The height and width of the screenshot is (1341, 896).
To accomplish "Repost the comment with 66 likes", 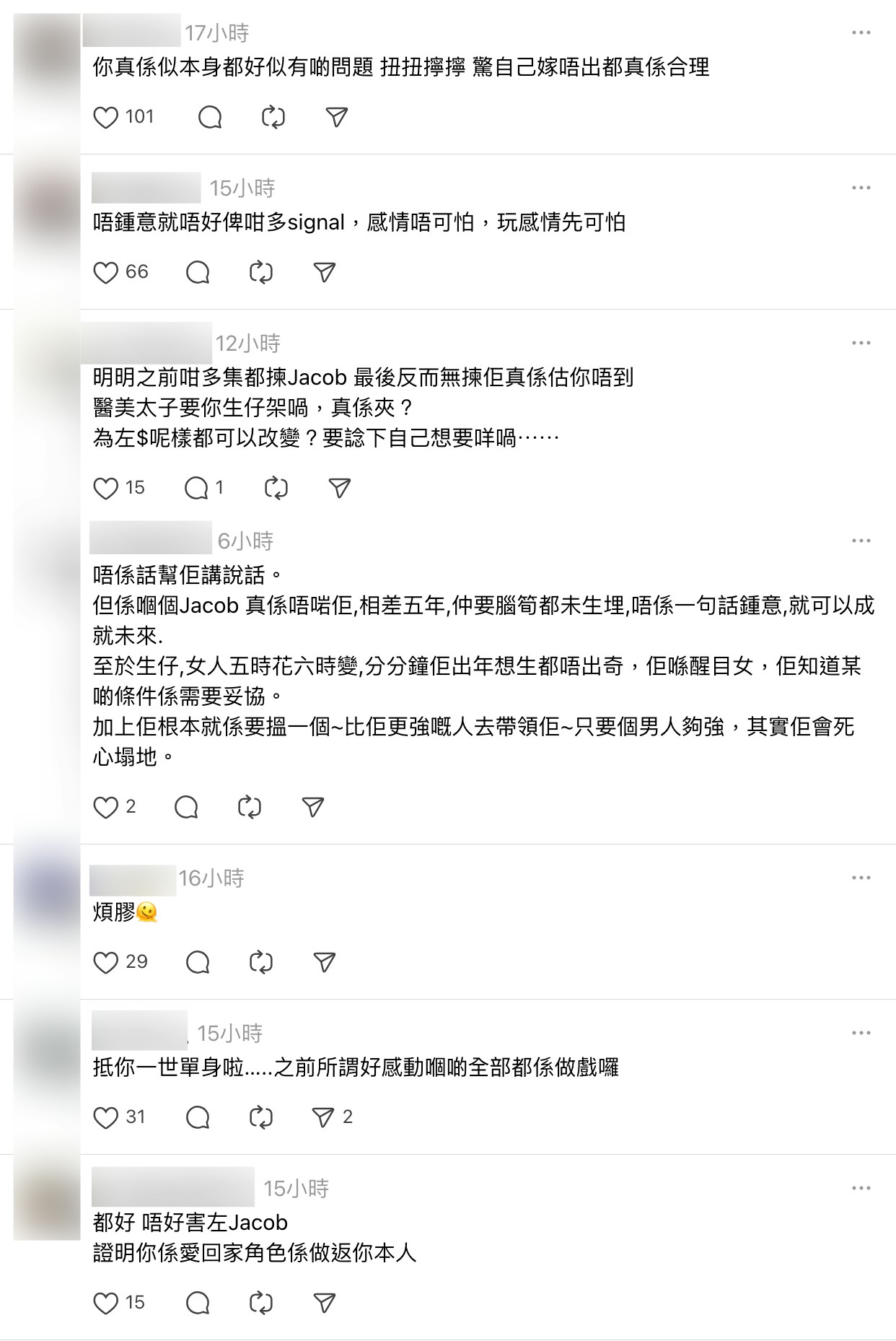I will (x=260, y=272).
